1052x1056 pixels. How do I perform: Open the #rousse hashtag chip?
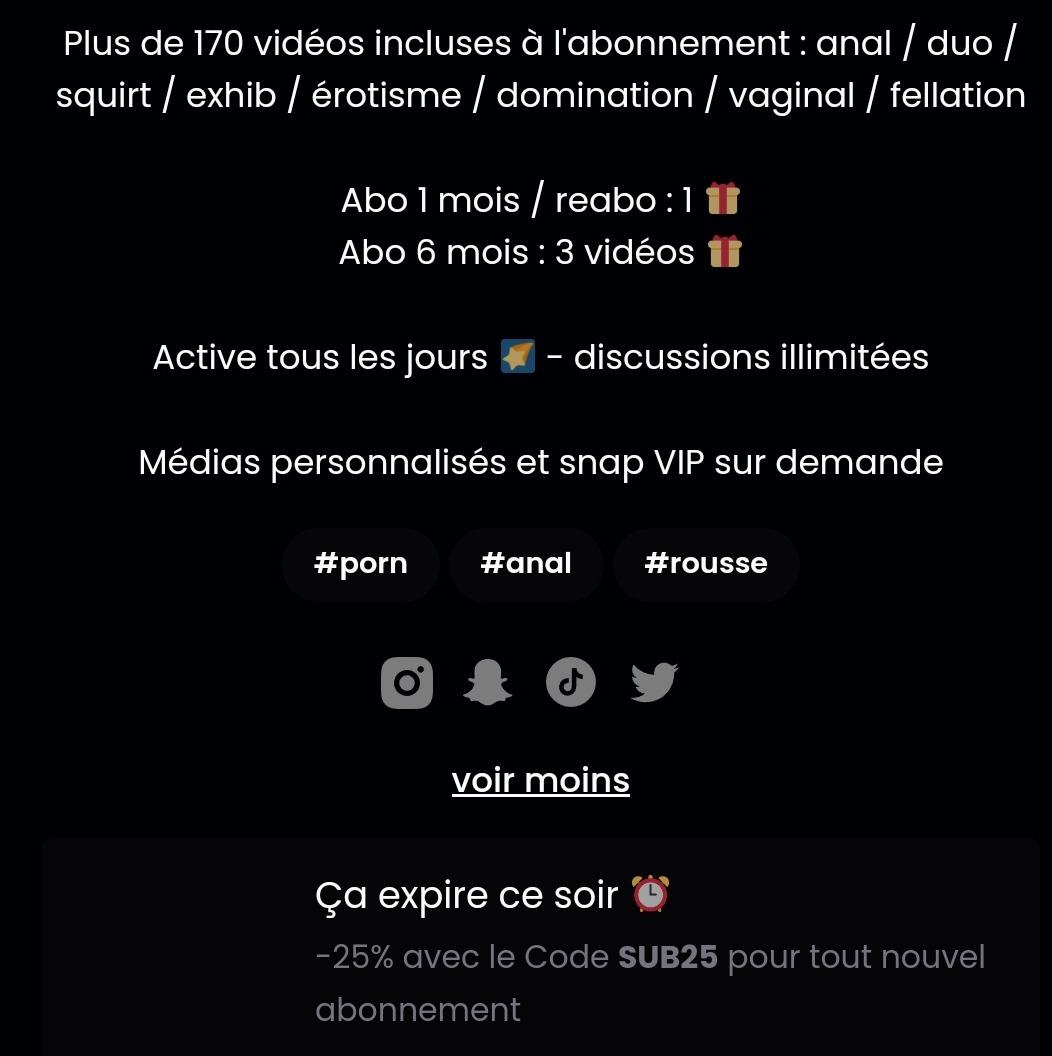[706, 564]
